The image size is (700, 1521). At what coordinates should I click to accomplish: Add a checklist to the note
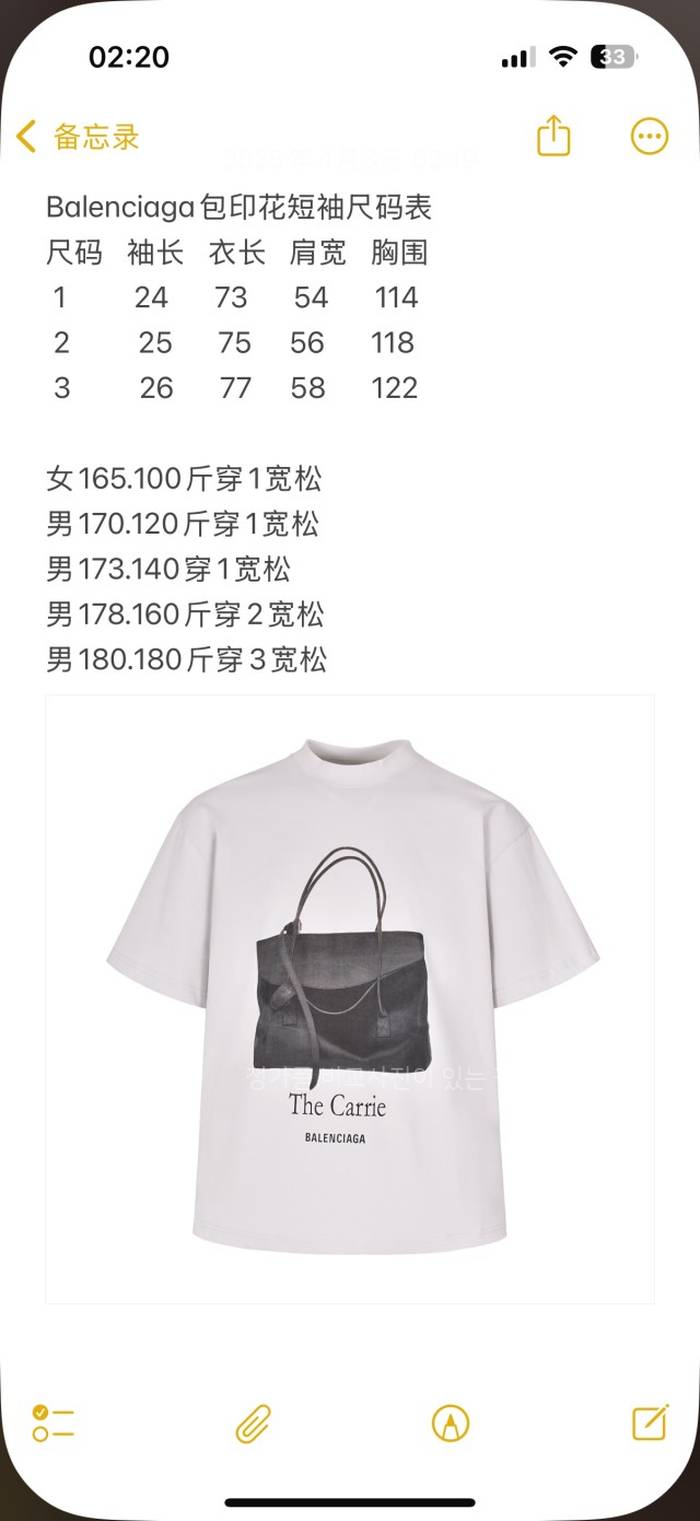pos(54,1422)
